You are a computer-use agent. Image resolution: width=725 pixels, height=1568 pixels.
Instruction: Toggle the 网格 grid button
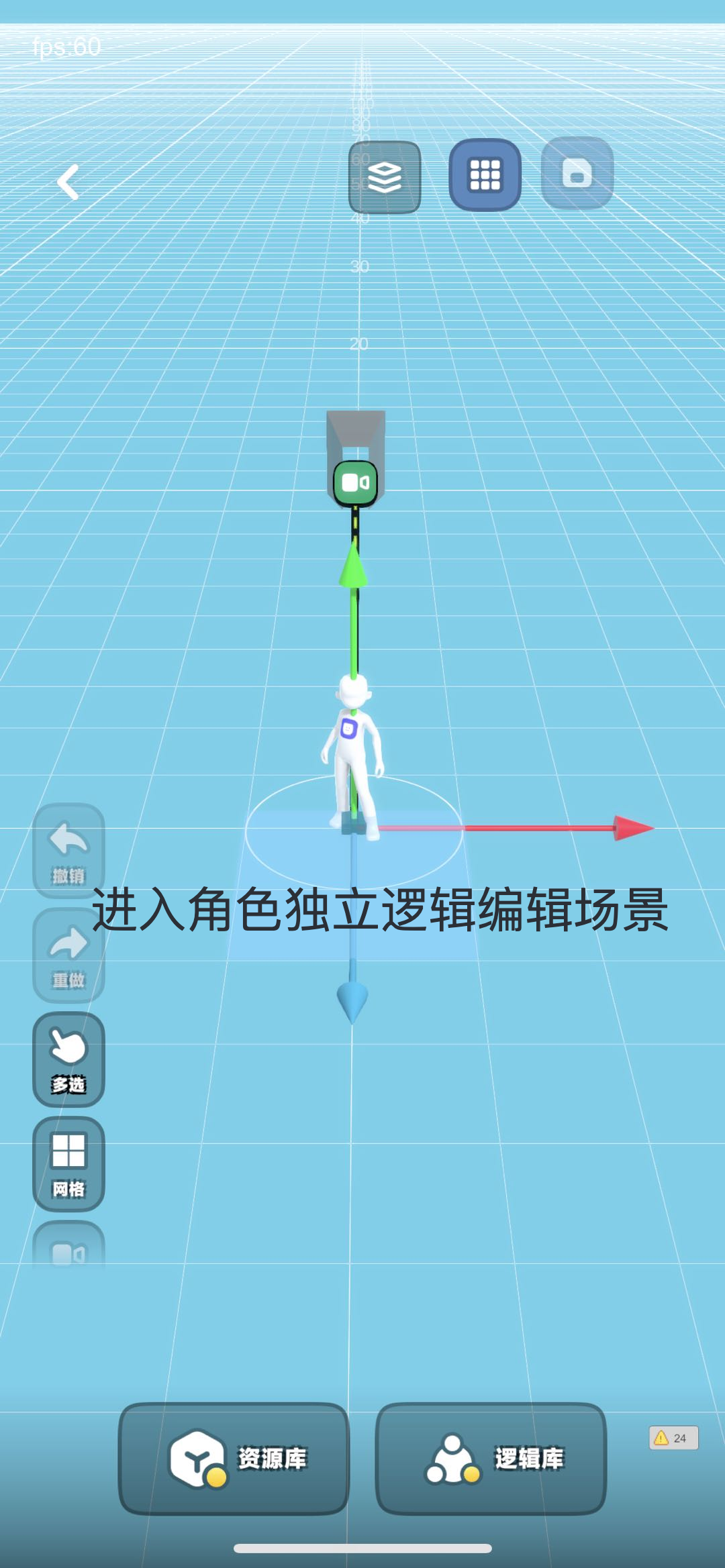point(68,1164)
